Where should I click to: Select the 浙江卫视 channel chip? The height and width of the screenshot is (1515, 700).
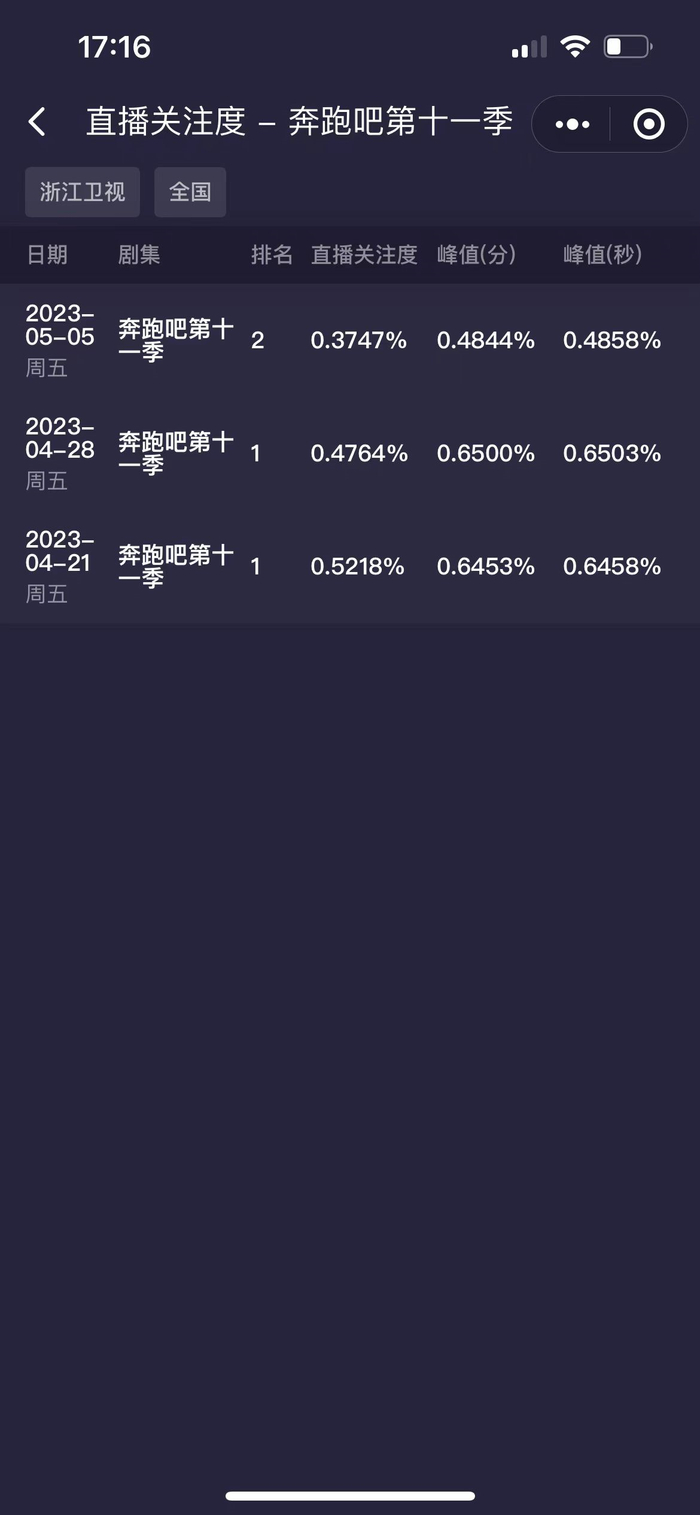[x=82, y=192]
